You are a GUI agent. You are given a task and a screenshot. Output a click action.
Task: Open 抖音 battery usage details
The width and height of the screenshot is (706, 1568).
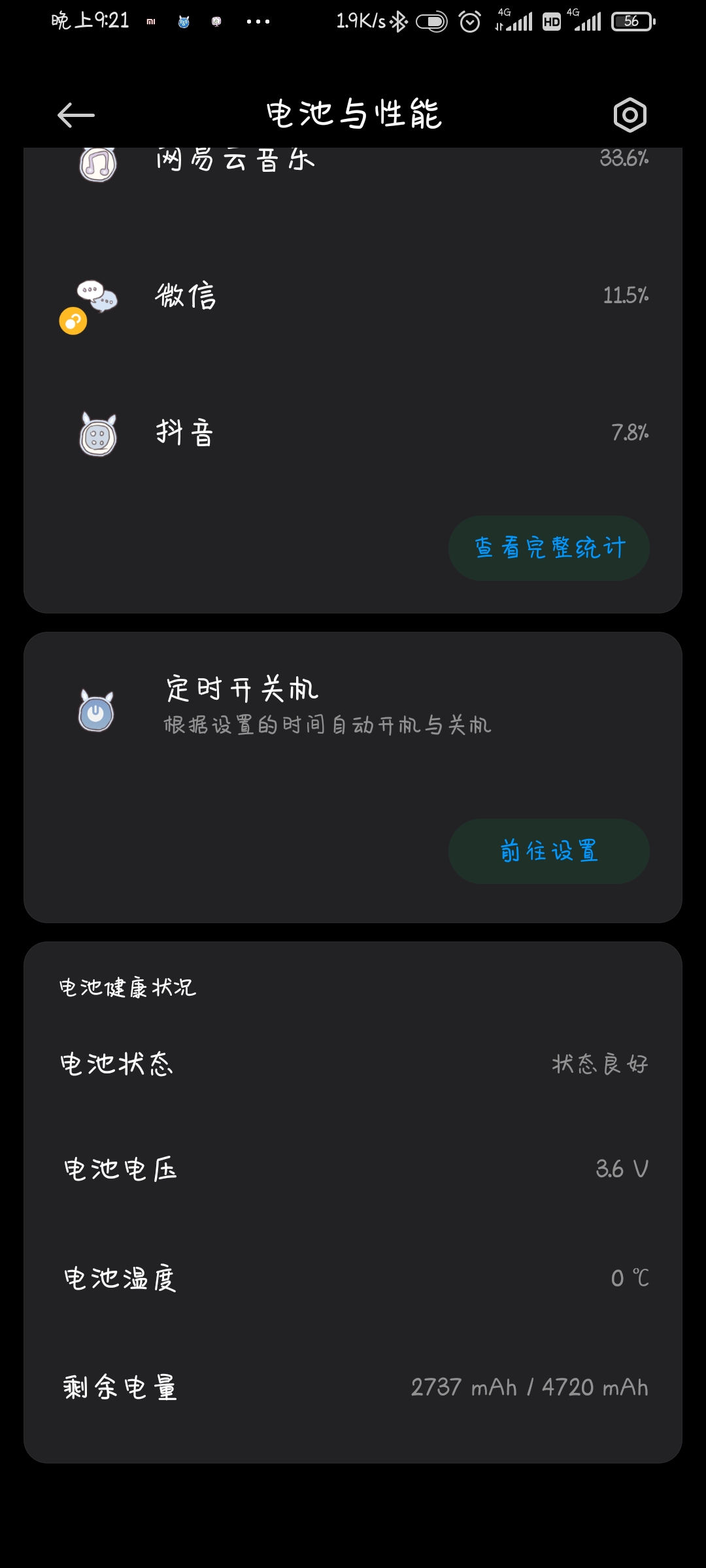click(353, 433)
